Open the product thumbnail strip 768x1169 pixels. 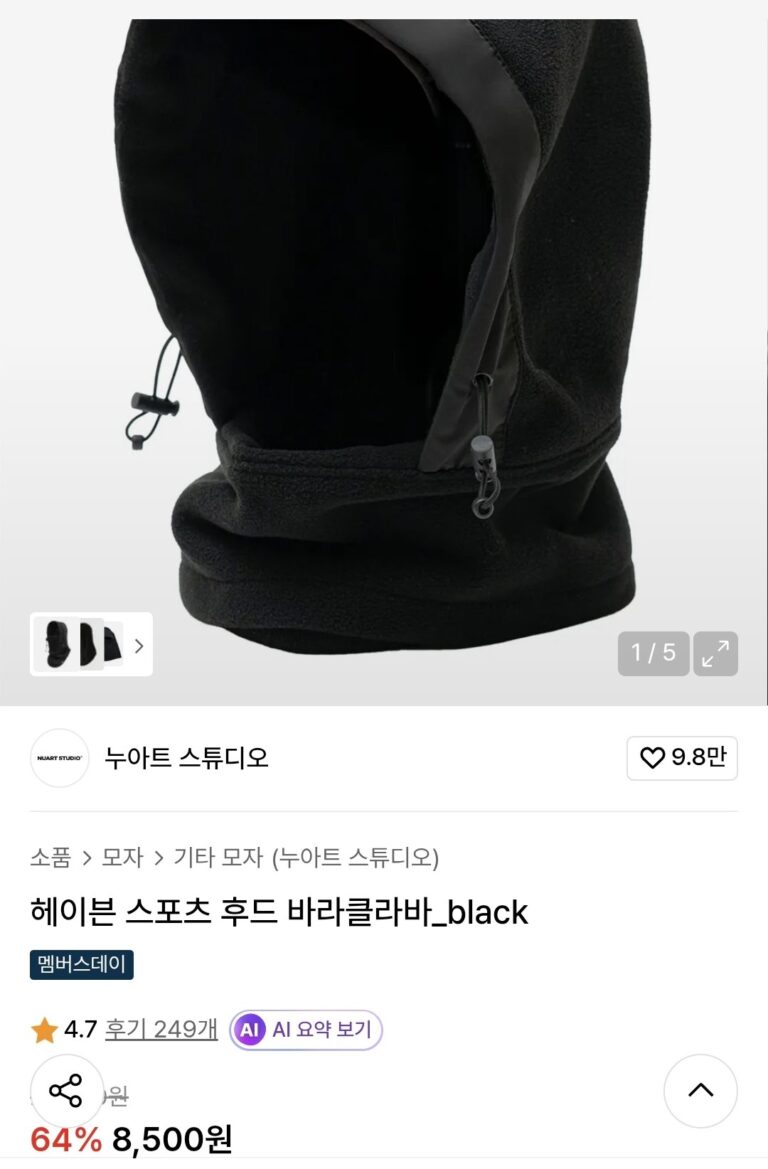coord(91,645)
